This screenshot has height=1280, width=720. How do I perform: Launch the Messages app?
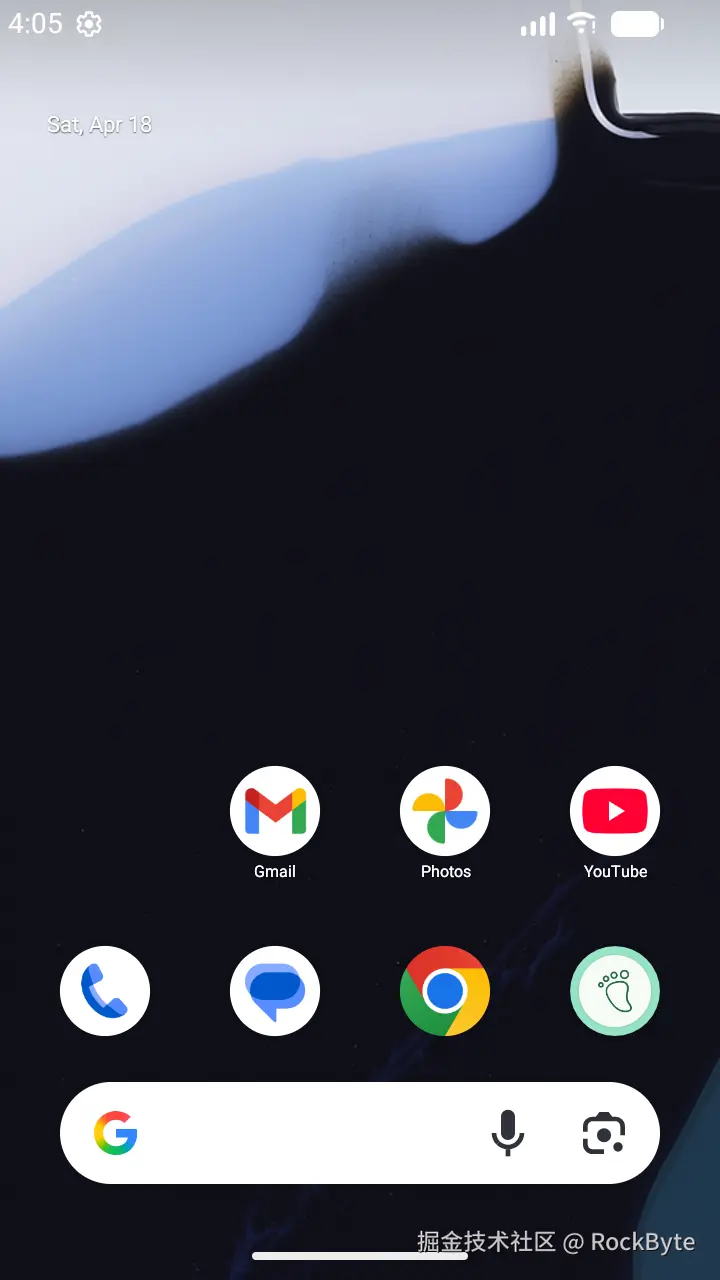point(275,991)
